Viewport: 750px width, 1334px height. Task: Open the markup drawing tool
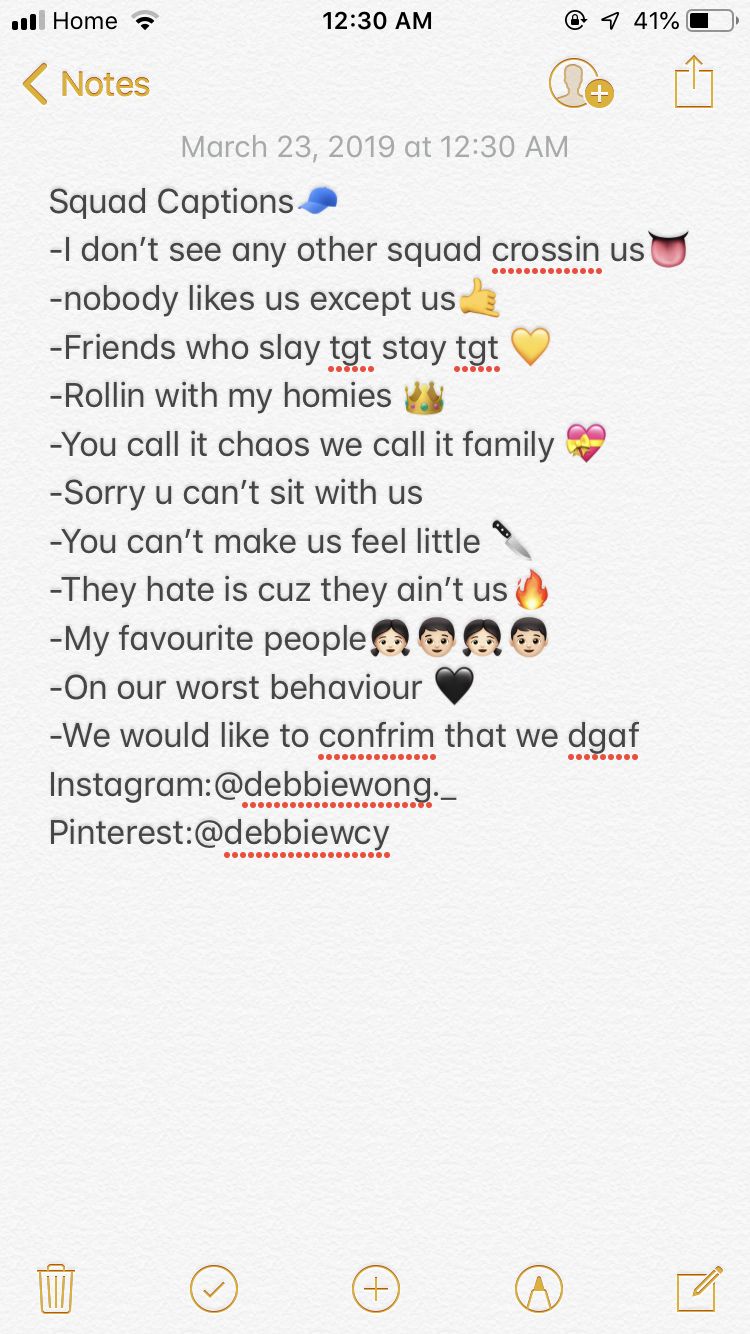pyautogui.click(x=538, y=1288)
